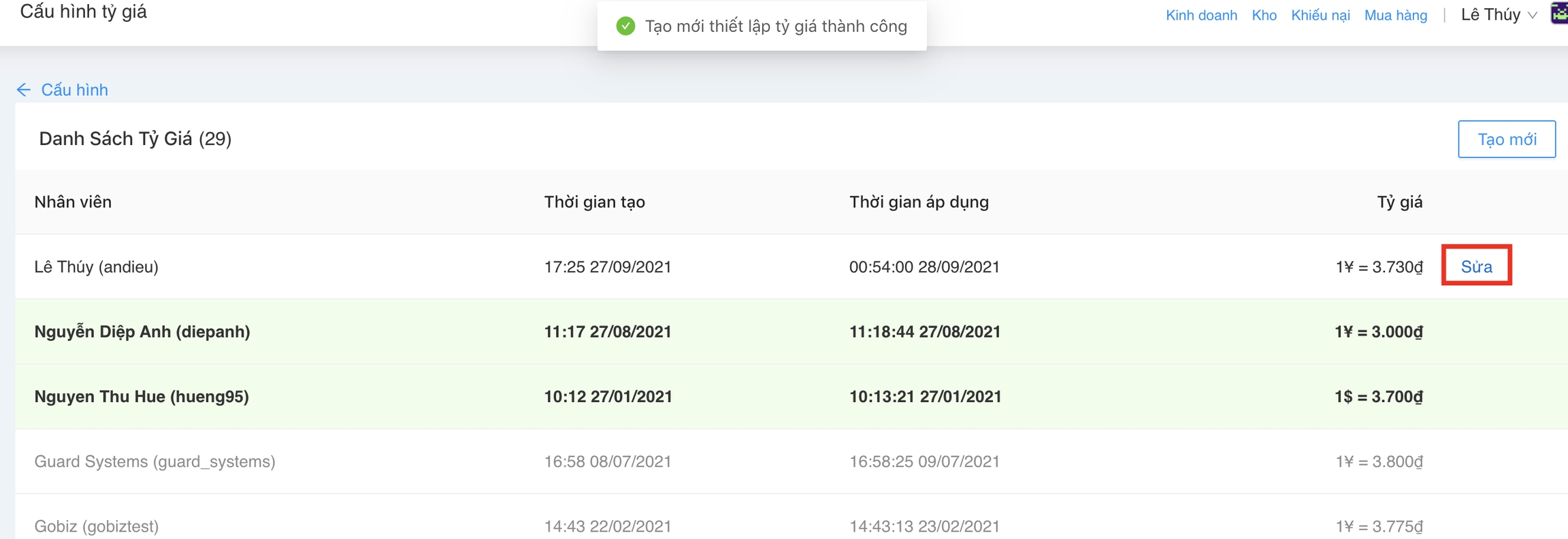1568x539 pixels.
Task: Create a new exchange rate with Tạo mới
Action: pos(1506,140)
